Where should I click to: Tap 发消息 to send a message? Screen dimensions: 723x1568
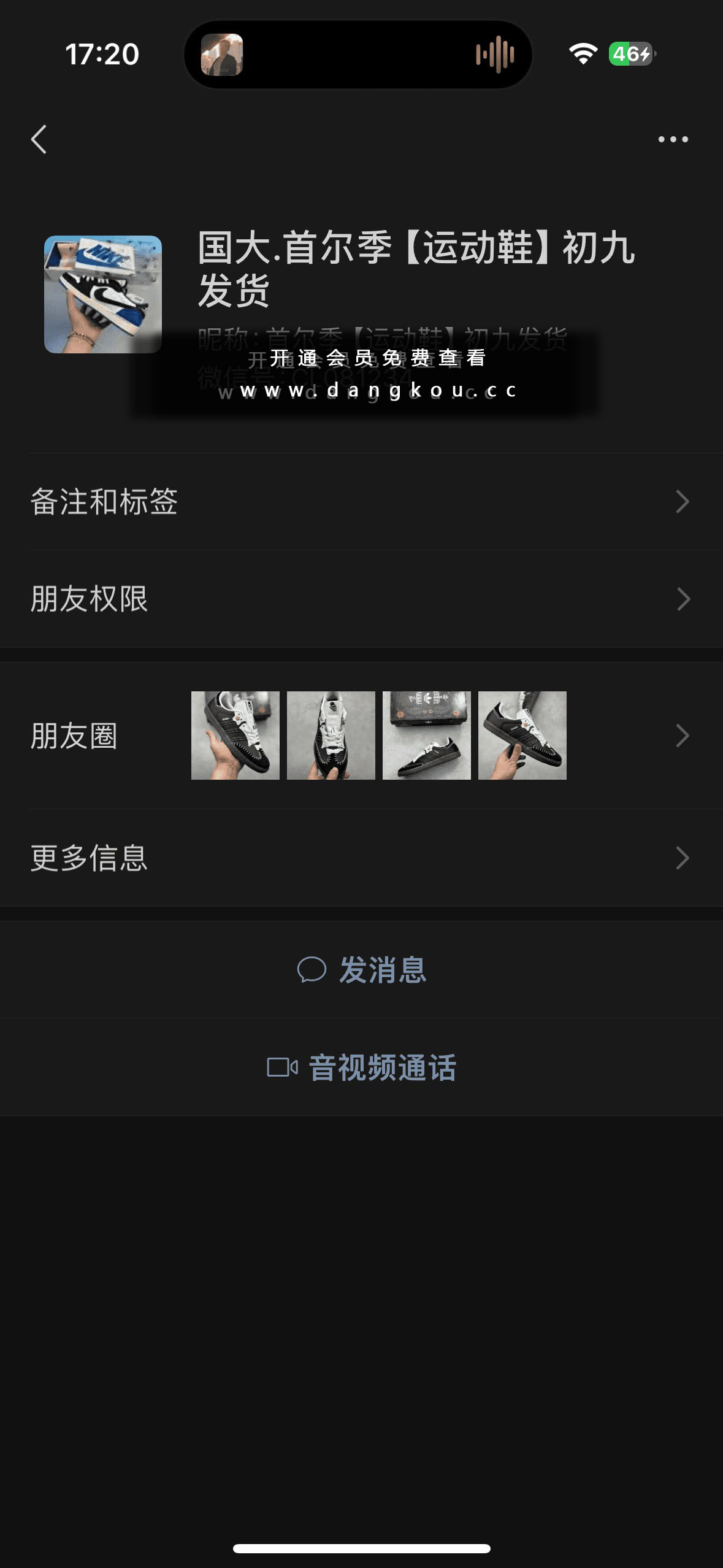pos(362,970)
